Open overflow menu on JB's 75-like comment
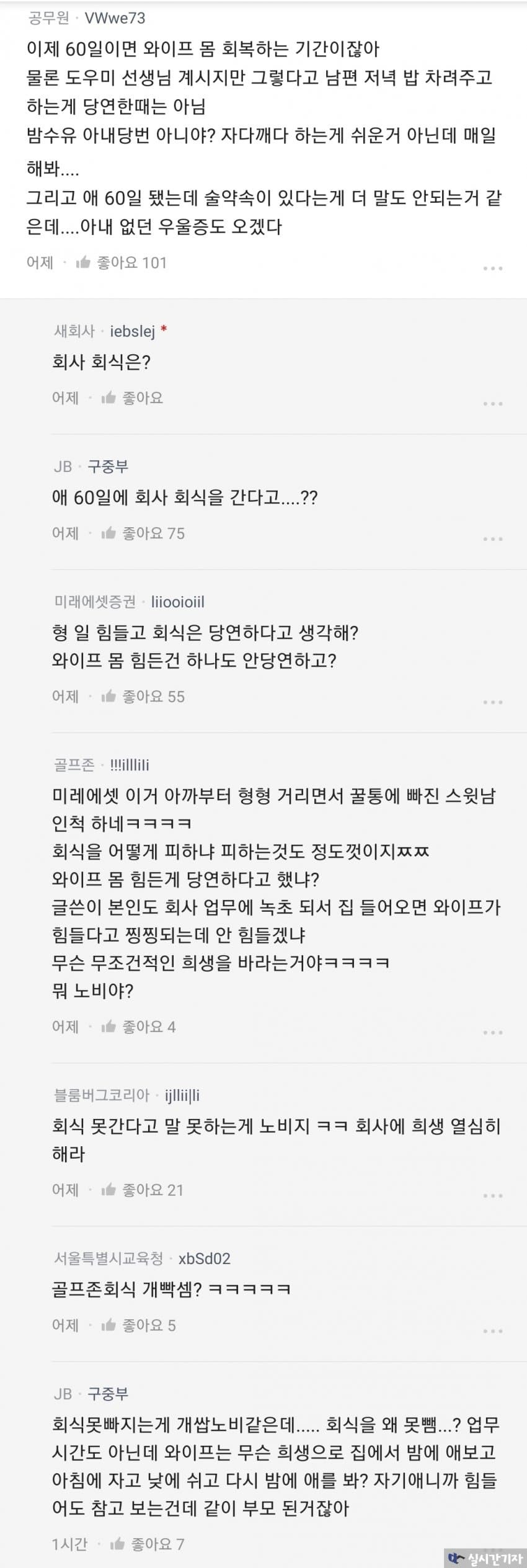This screenshot has height=1568, width=527. click(492, 539)
